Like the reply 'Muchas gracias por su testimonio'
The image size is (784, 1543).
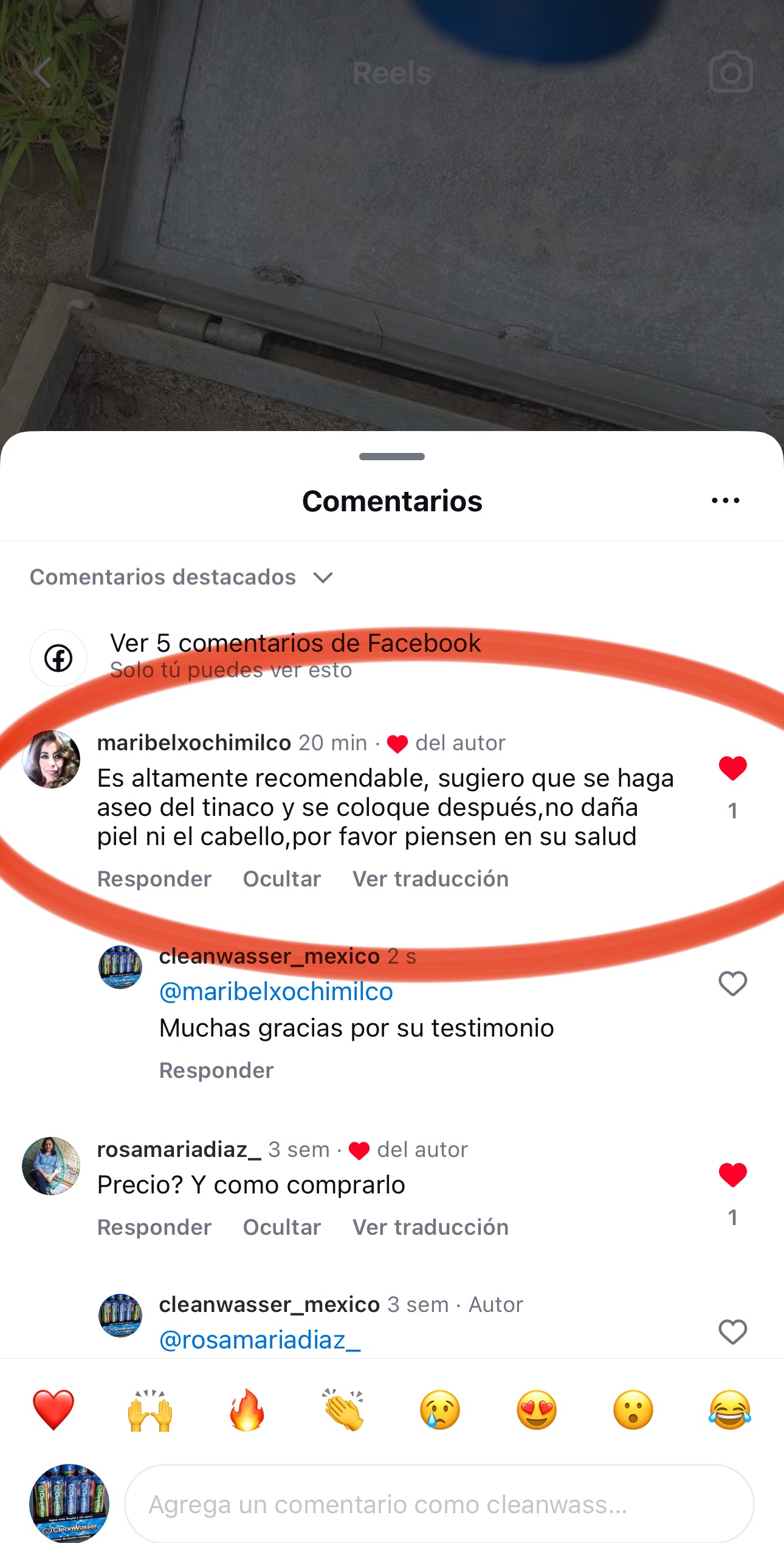(x=732, y=983)
